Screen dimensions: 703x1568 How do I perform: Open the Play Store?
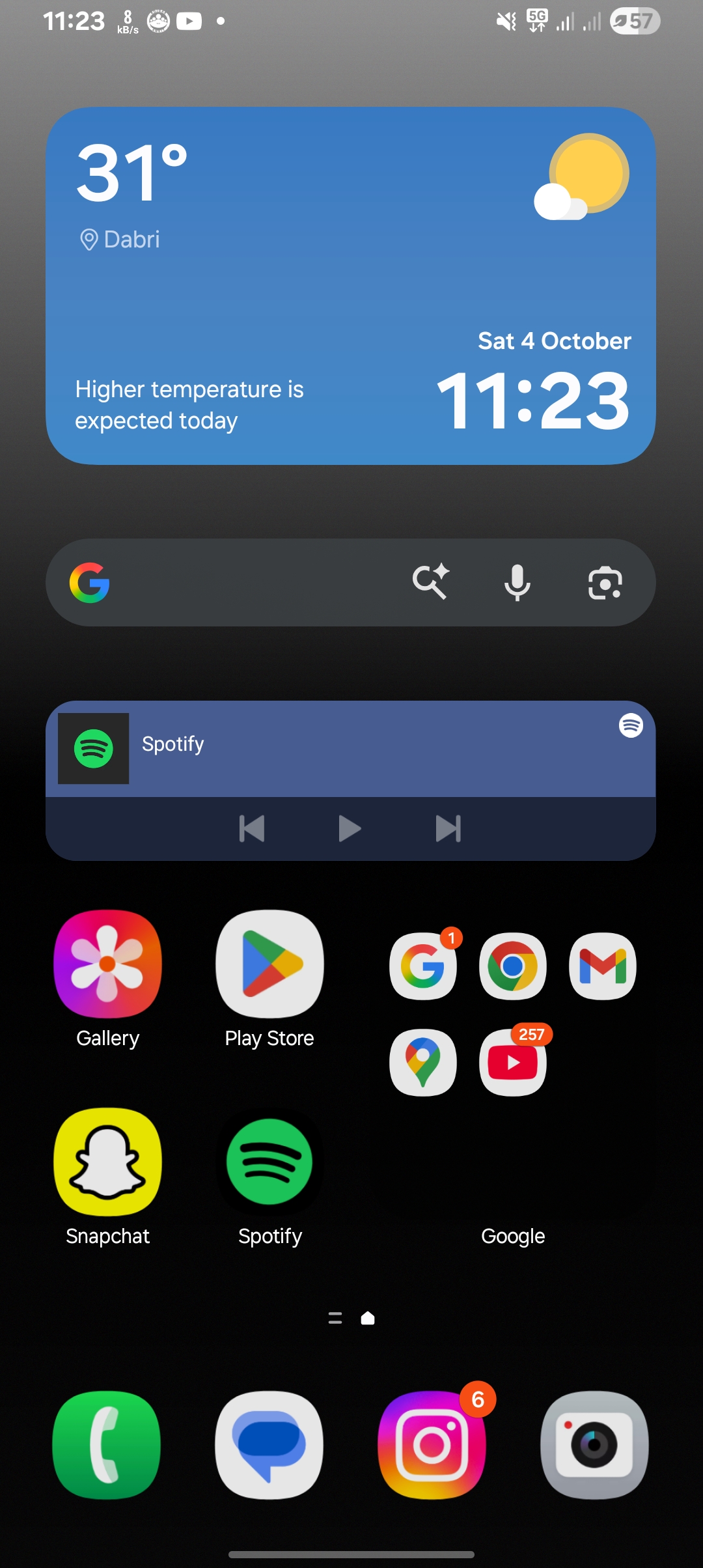point(269,964)
